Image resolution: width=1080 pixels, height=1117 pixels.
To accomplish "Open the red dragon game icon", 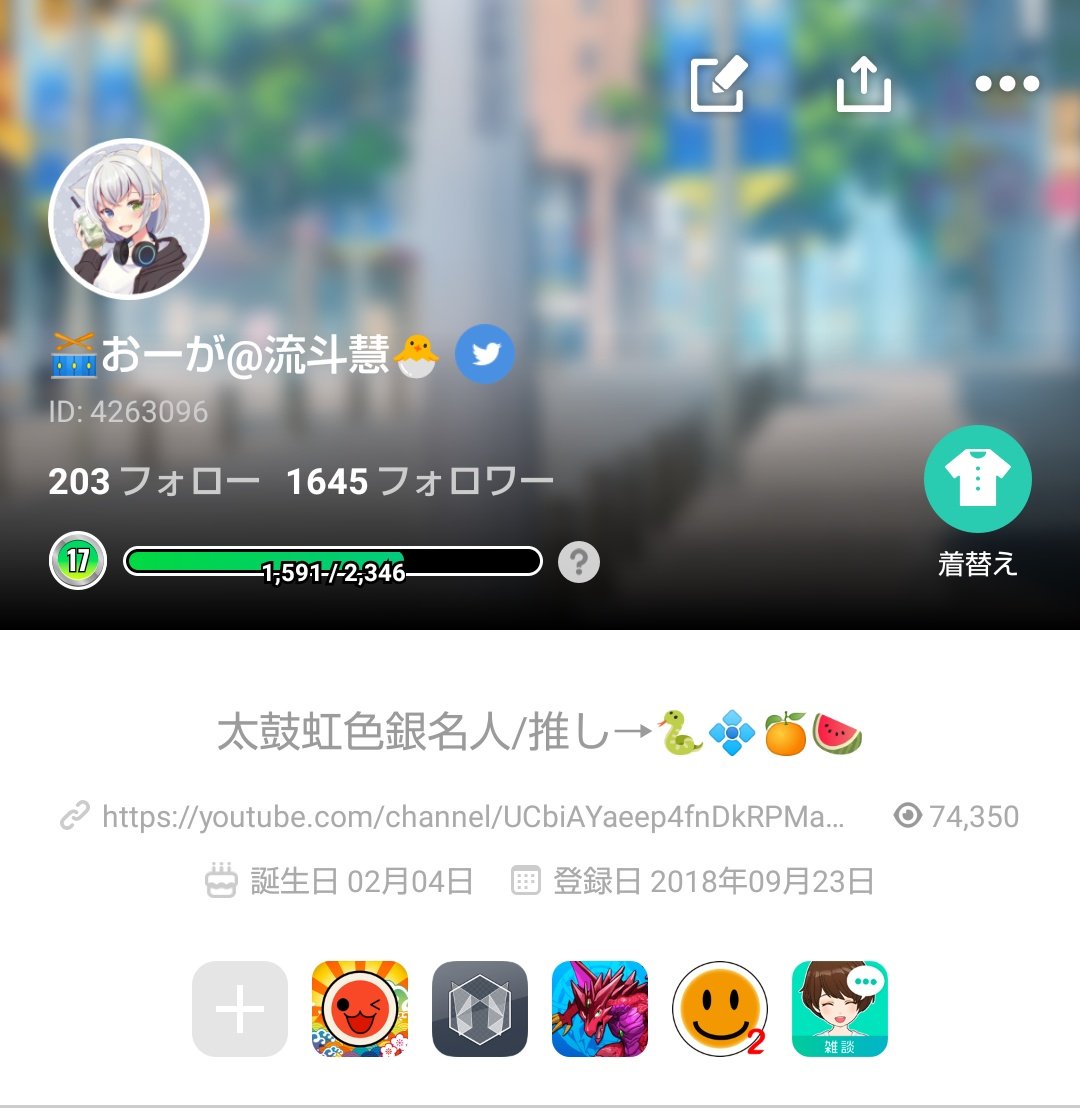I will (600, 1009).
